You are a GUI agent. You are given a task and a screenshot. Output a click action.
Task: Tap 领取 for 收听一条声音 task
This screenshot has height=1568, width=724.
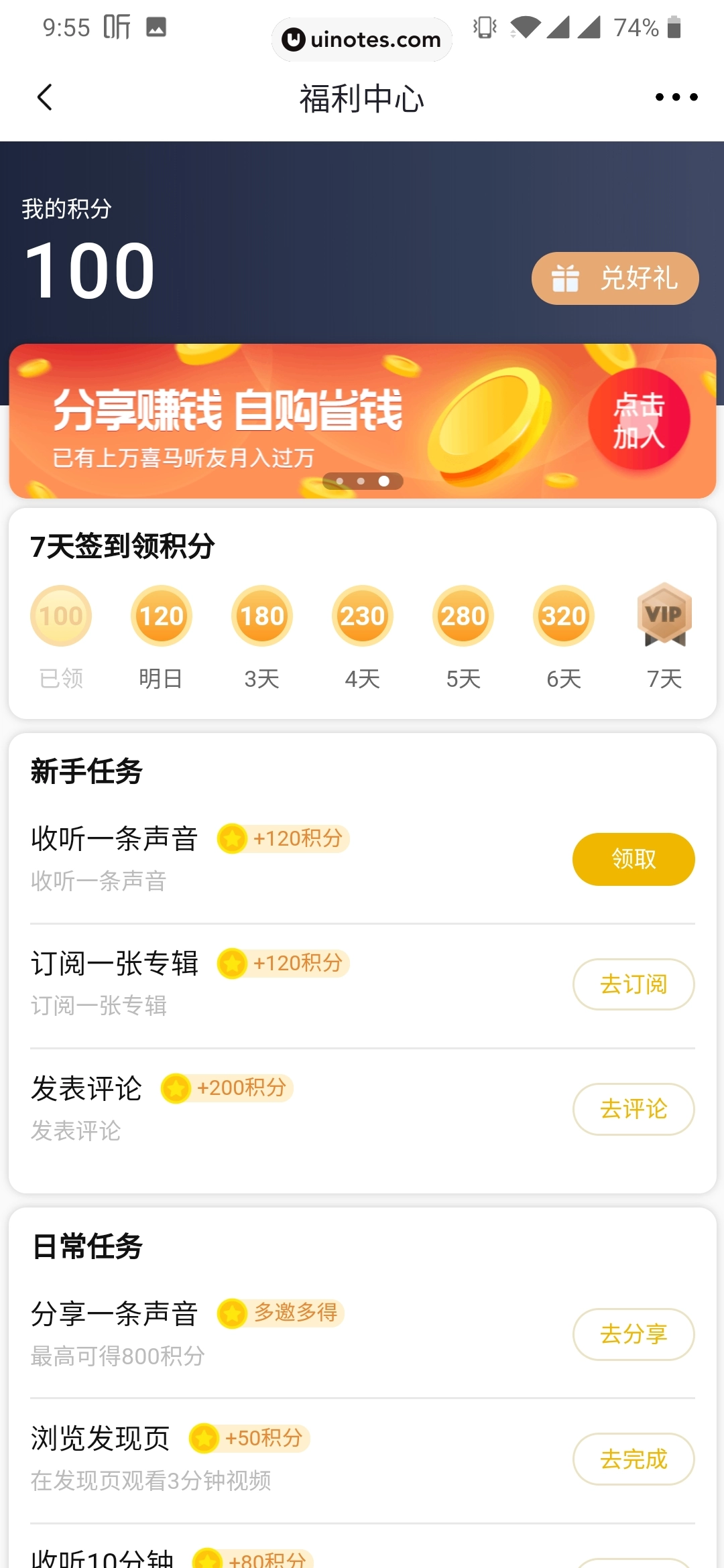click(x=633, y=859)
